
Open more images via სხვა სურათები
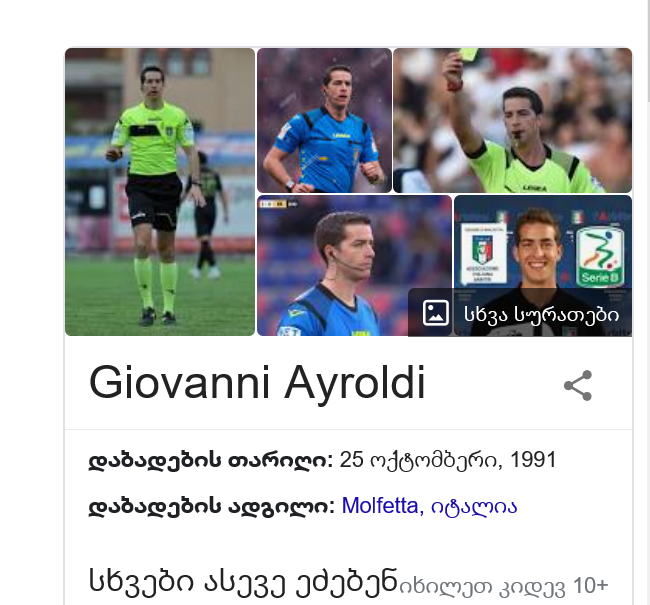coord(520,313)
